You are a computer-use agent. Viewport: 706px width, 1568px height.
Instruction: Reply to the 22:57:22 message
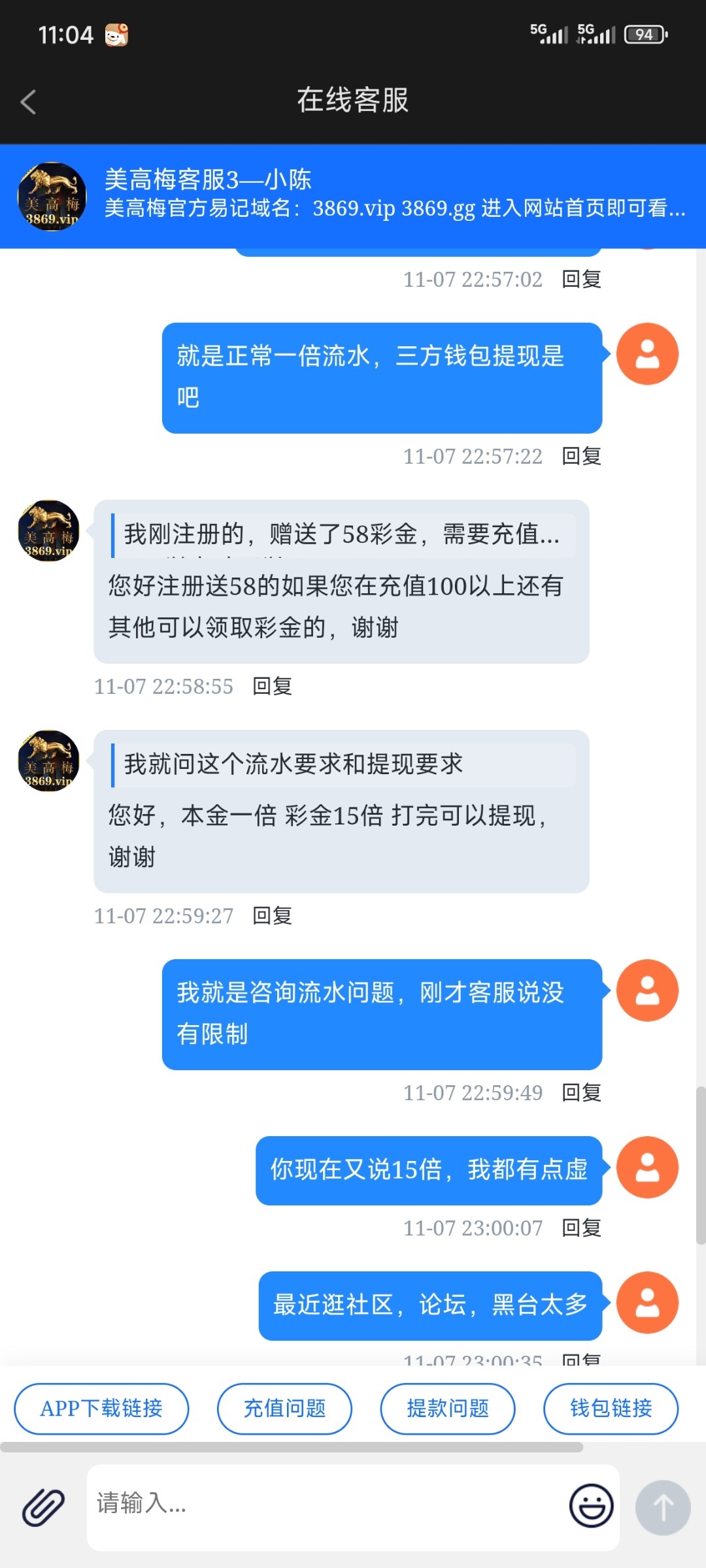(x=581, y=456)
